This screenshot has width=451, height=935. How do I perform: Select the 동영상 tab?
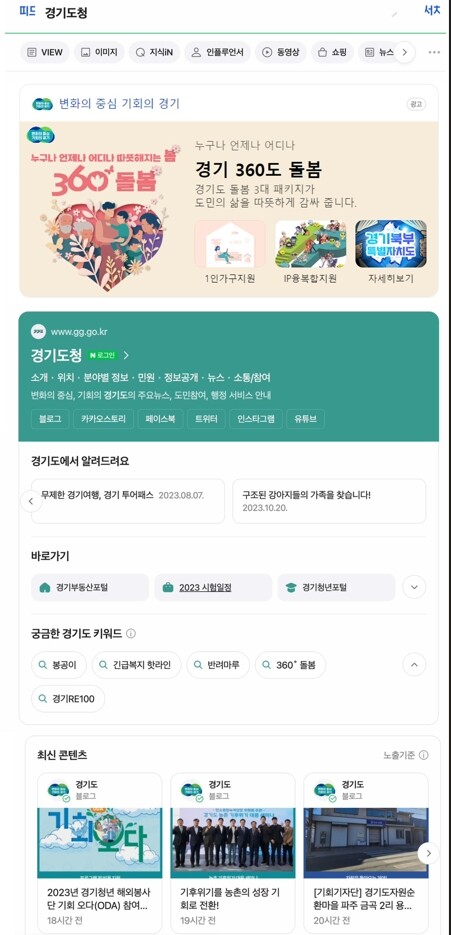click(282, 52)
